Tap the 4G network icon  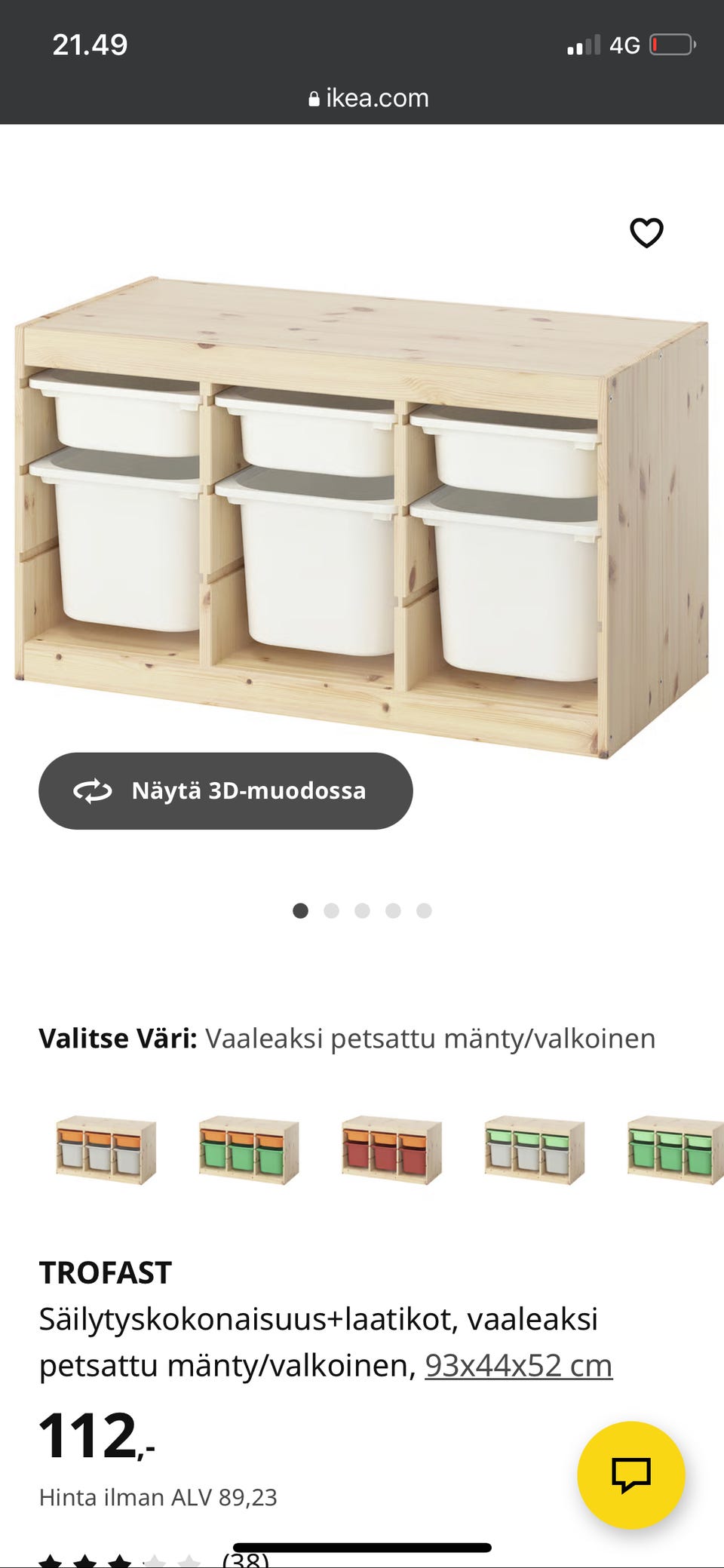[627, 44]
